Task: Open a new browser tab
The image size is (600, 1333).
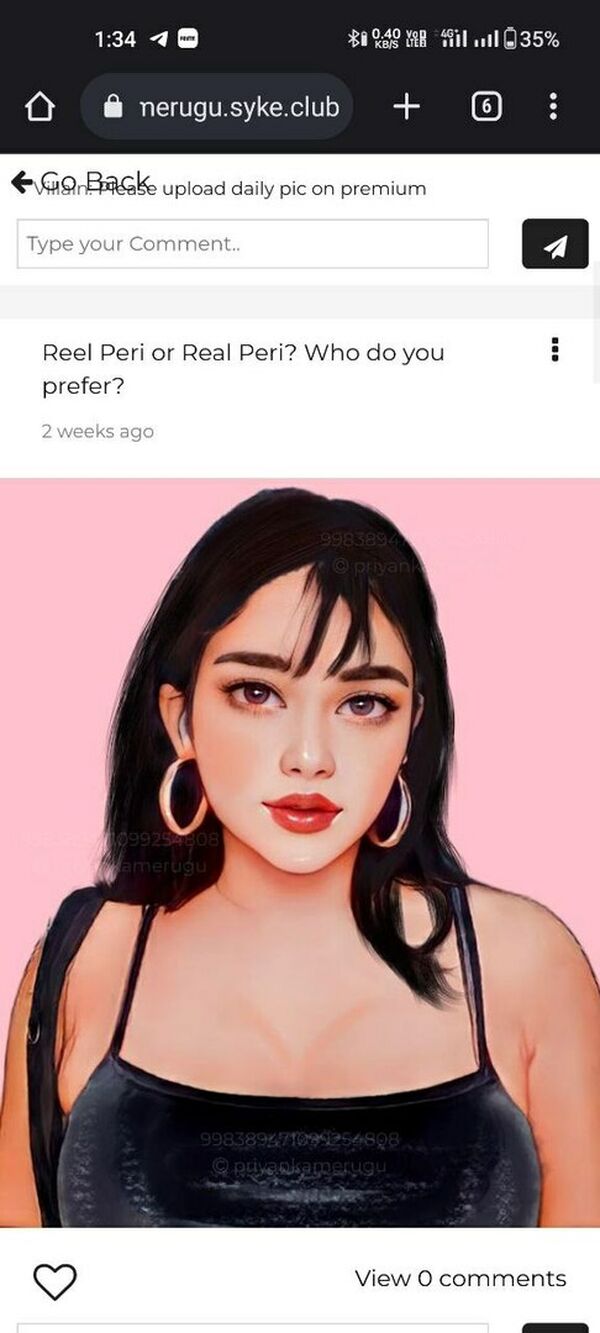Action: coord(406,107)
